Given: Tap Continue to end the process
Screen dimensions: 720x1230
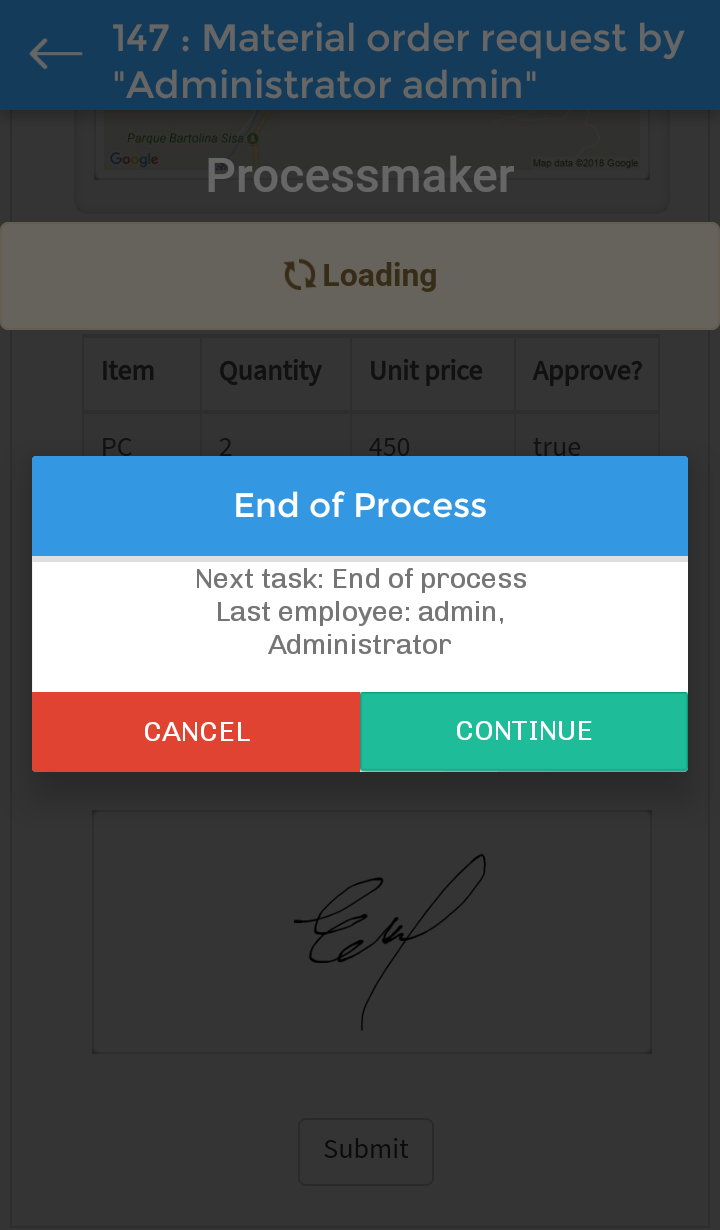Looking at the screenshot, I should click(x=523, y=731).
